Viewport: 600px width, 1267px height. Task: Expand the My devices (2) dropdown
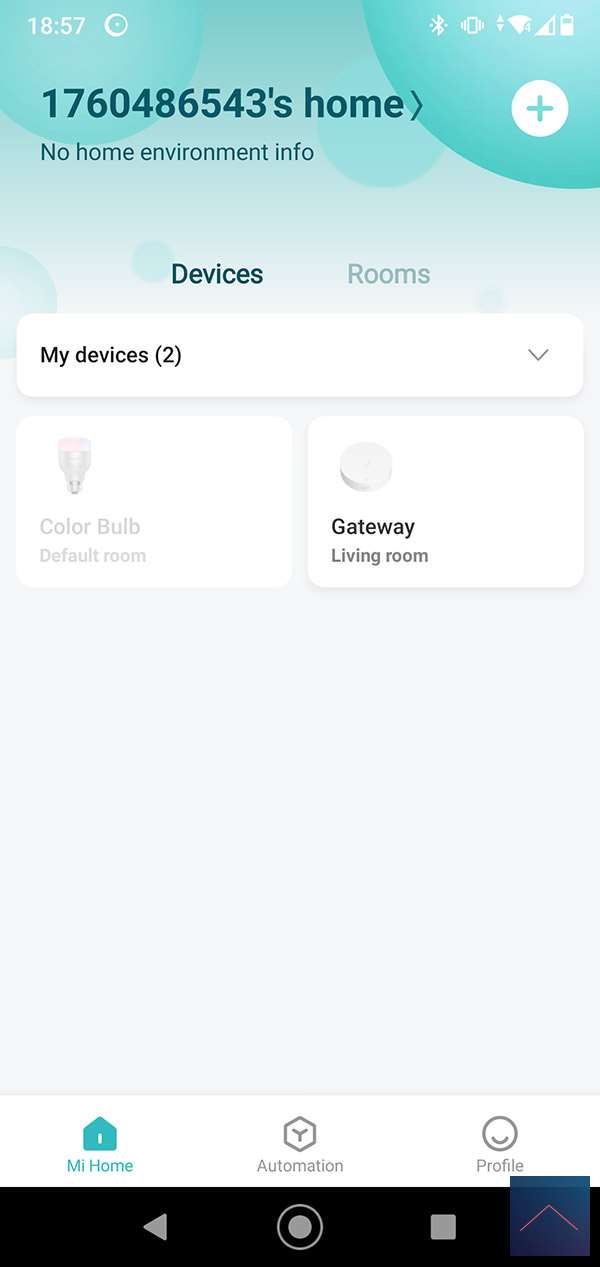[538, 355]
